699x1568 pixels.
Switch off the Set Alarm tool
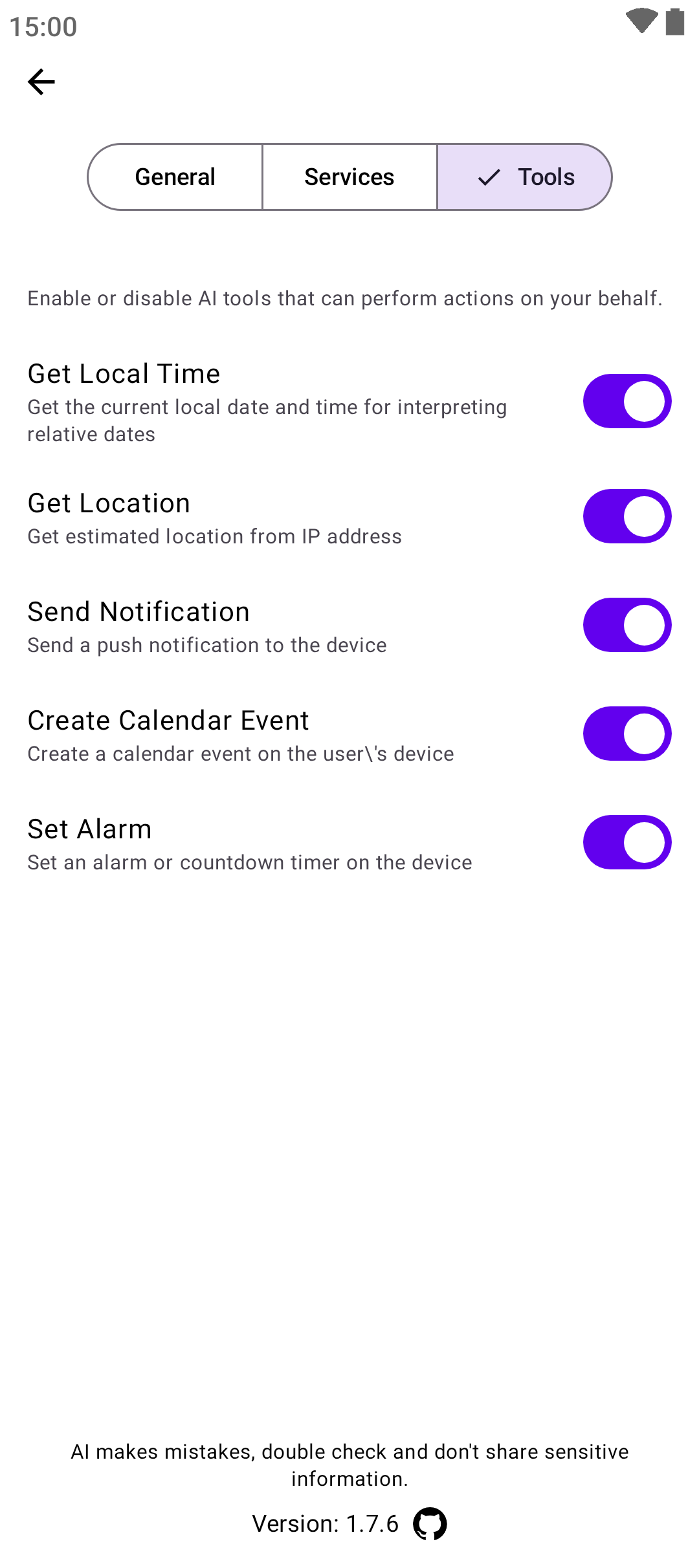627,842
